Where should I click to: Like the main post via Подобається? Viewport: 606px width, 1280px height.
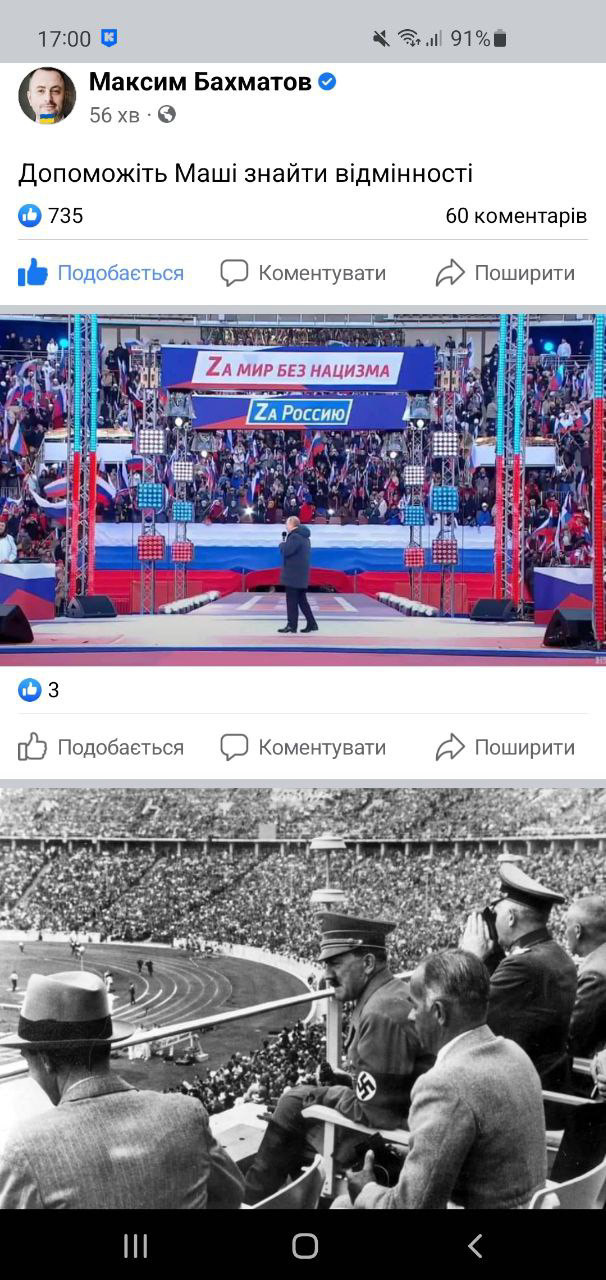101,273
